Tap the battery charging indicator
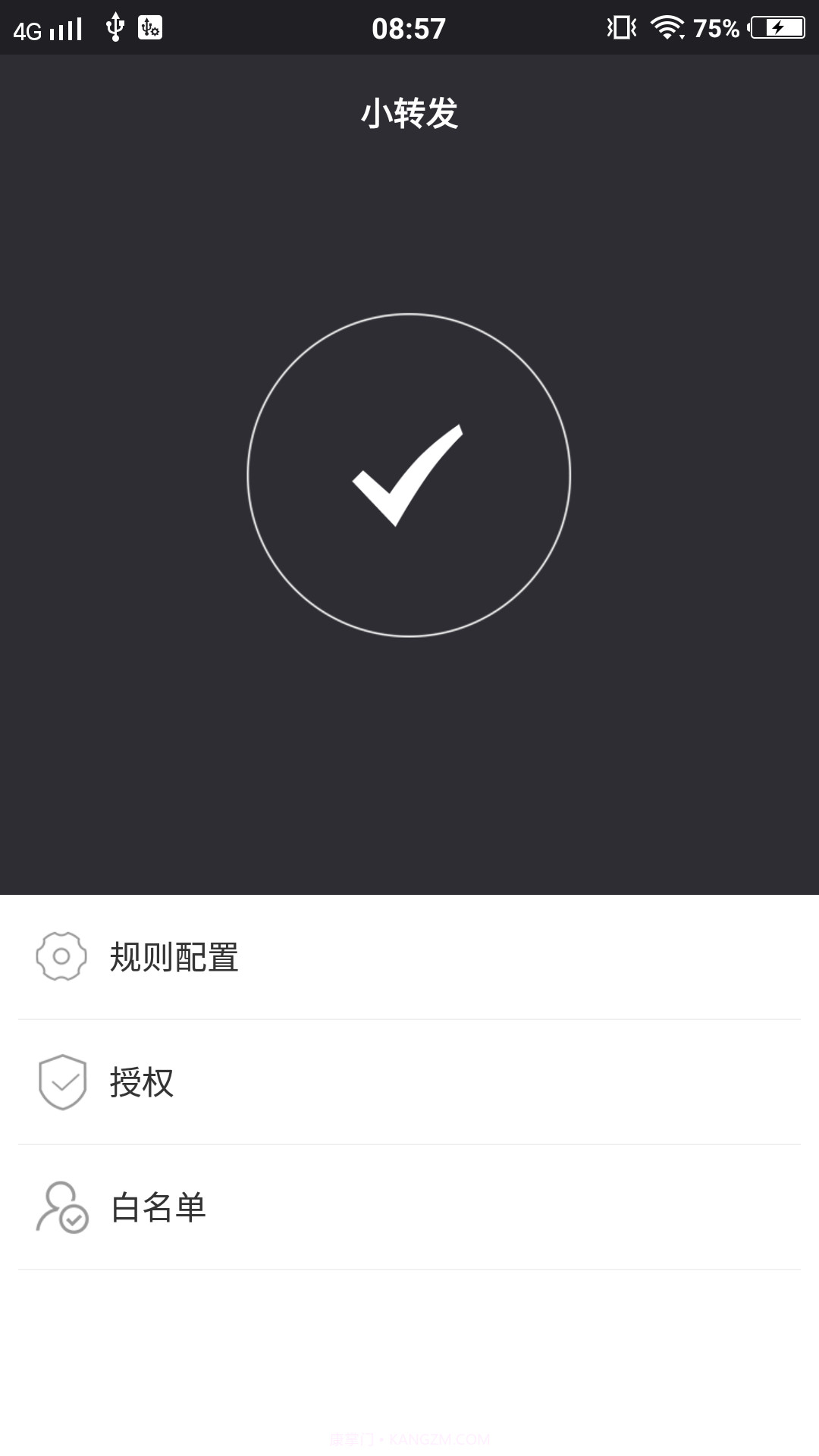The height and width of the screenshot is (1456, 819). (775, 27)
